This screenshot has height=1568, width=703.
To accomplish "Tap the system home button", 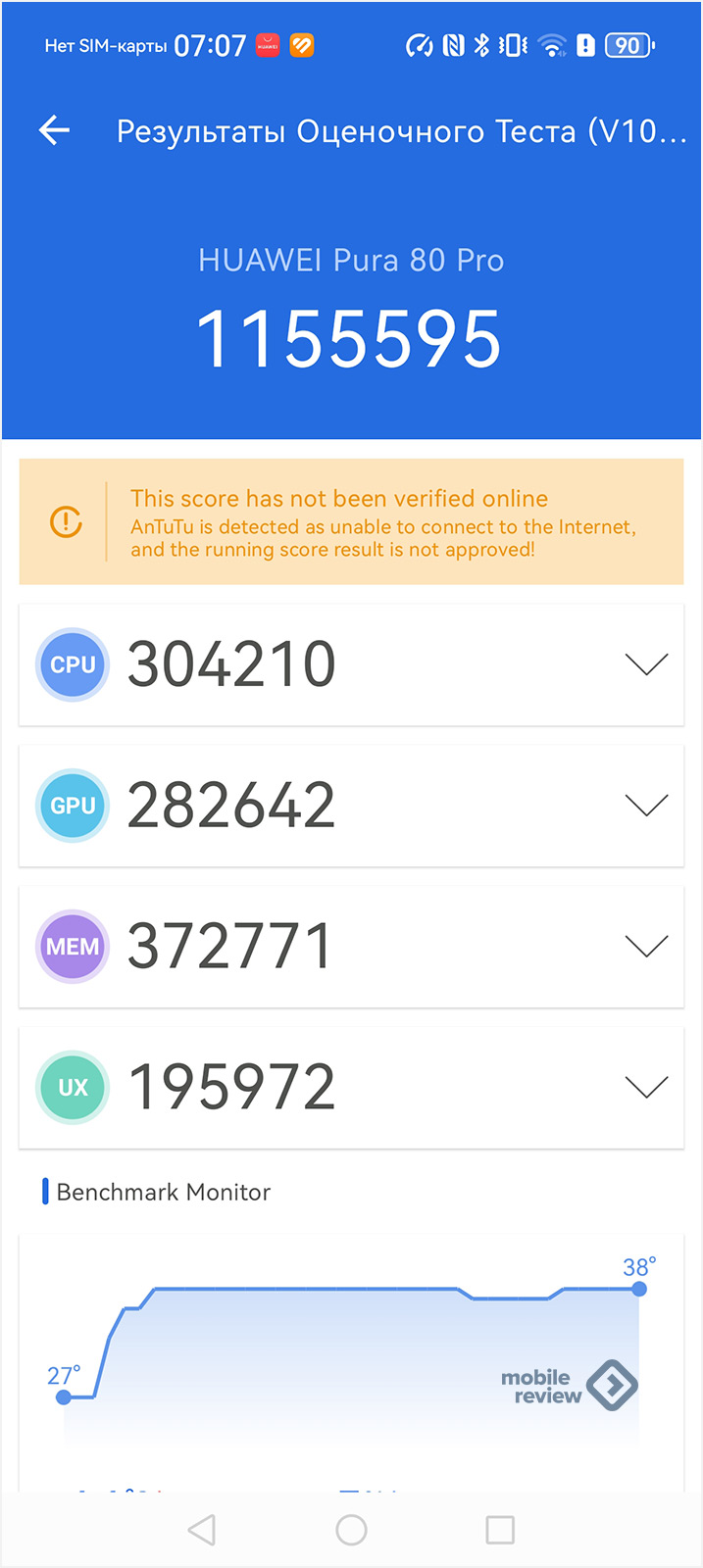I will coord(351,1530).
